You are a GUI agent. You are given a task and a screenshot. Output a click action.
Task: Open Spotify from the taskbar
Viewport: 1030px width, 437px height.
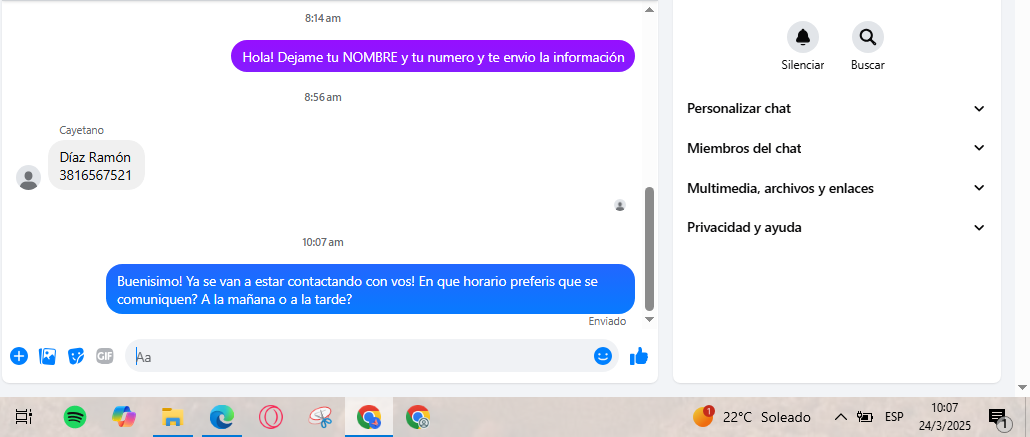click(75, 417)
